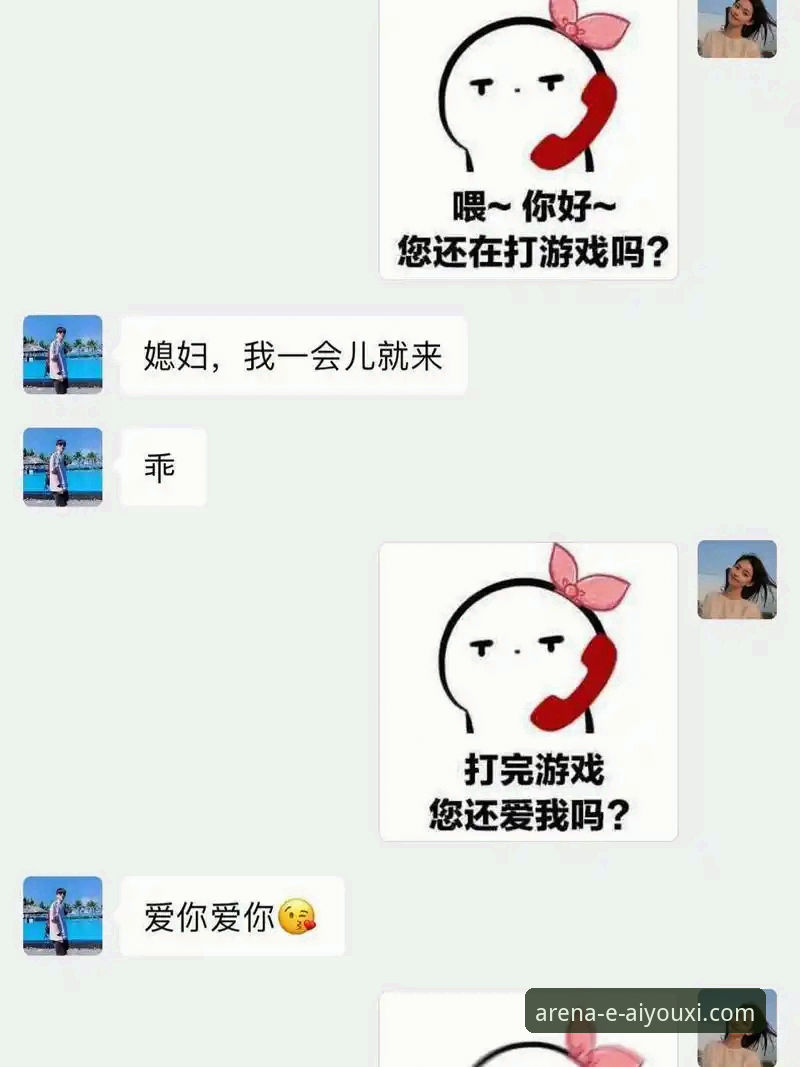The height and width of the screenshot is (1067, 800).
Task: Select the 爱你爱你 message bubble
Action: point(230,917)
